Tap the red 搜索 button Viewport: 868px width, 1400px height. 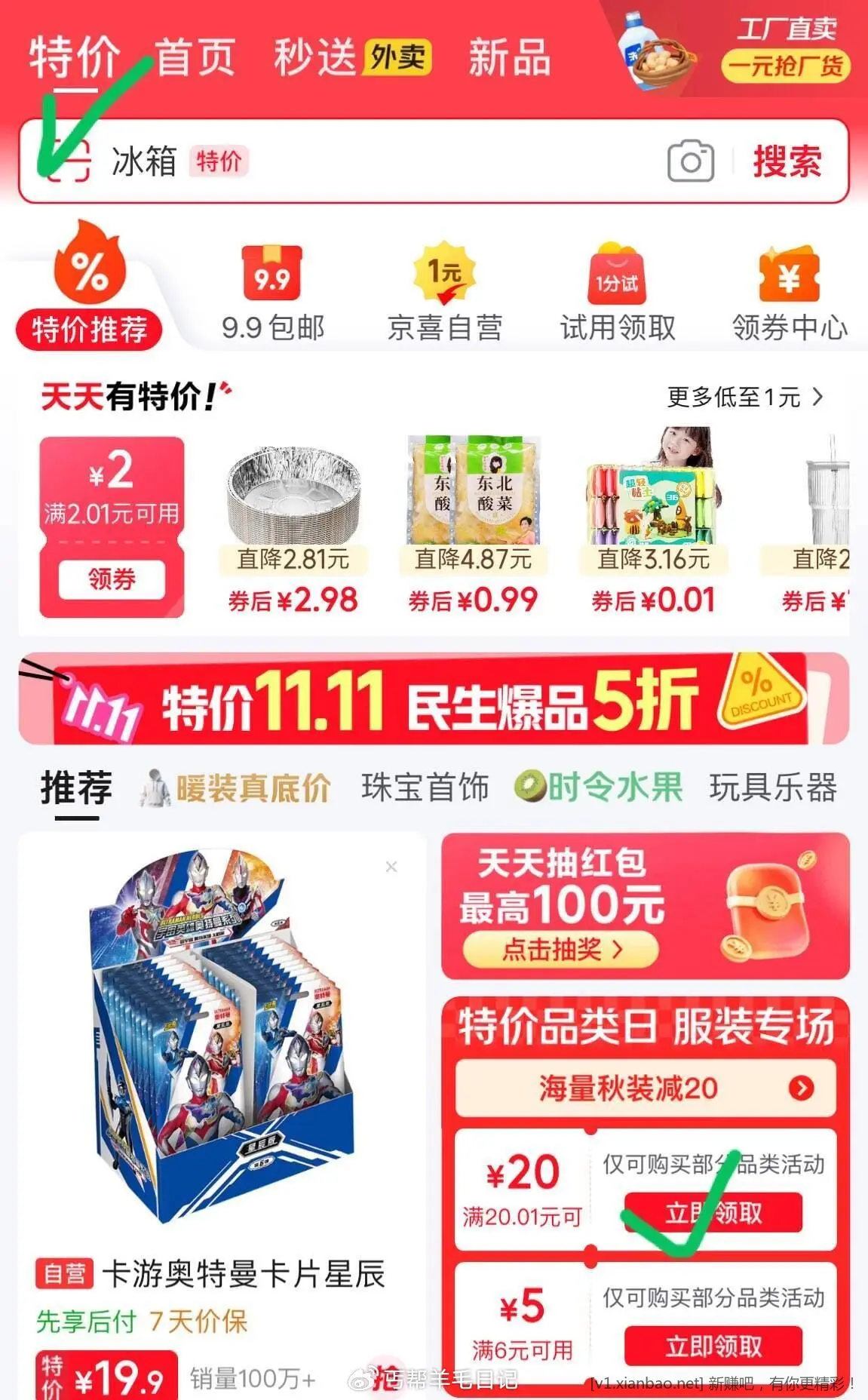(787, 161)
